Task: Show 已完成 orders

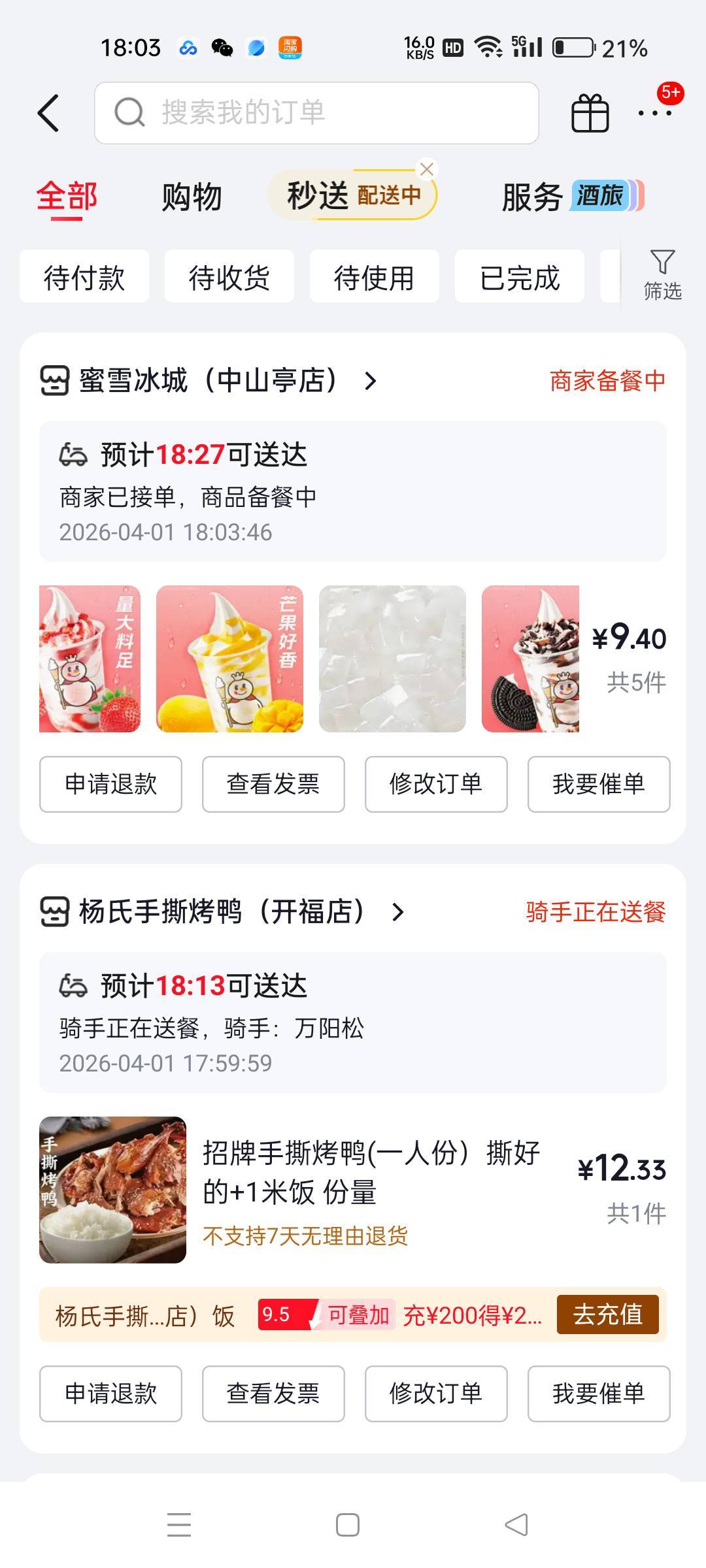Action: coord(520,277)
